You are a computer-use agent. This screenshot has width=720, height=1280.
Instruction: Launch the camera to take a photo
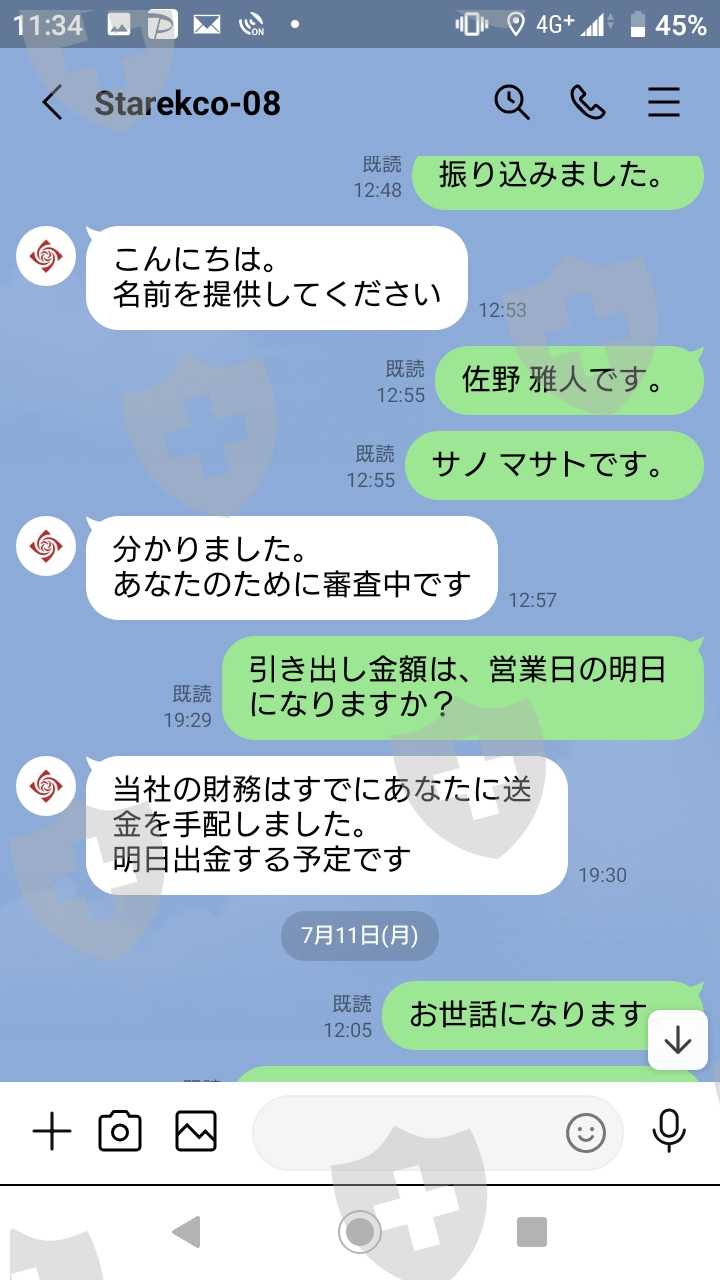[x=120, y=1132]
